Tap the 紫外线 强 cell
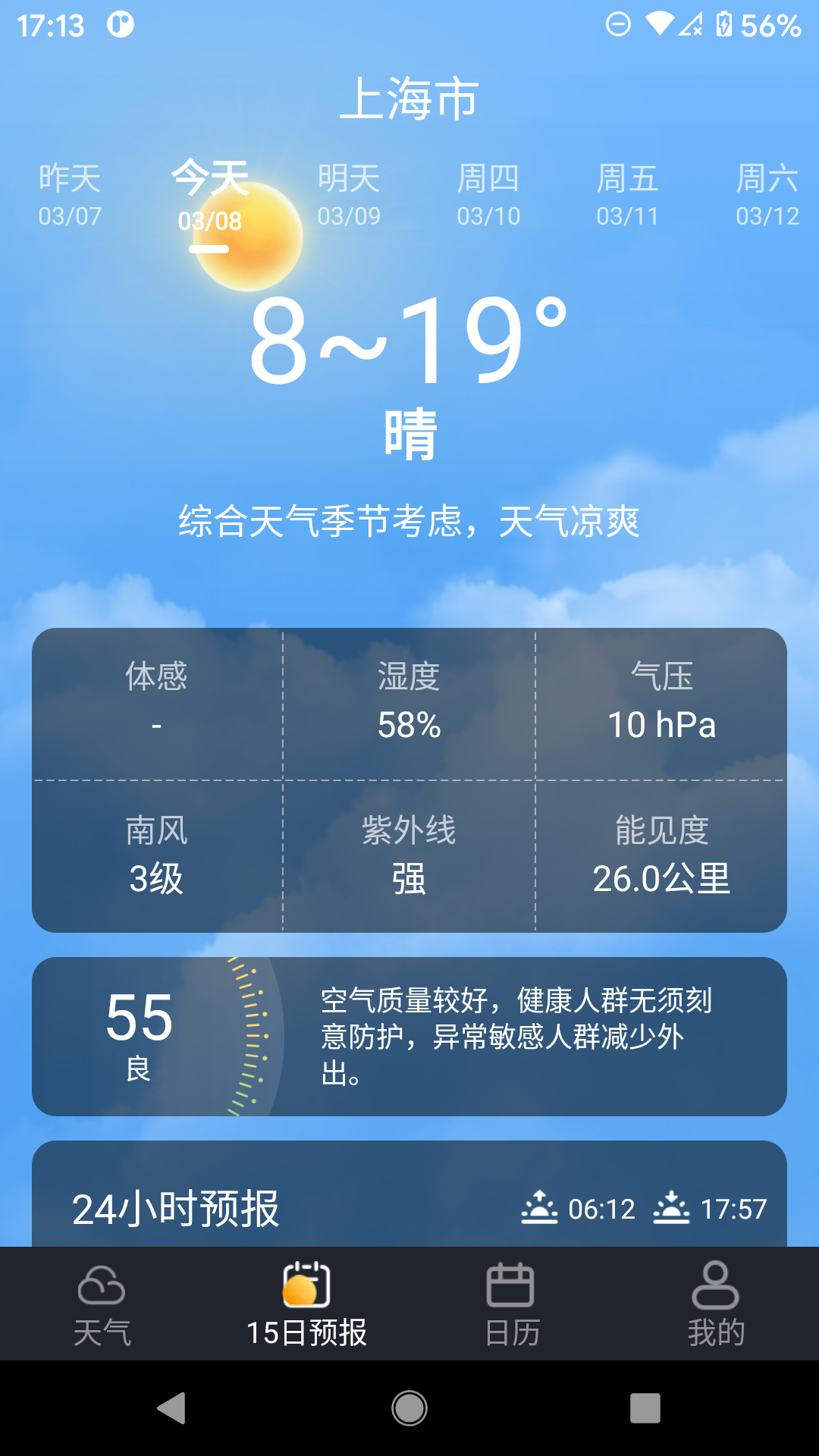 tap(409, 853)
